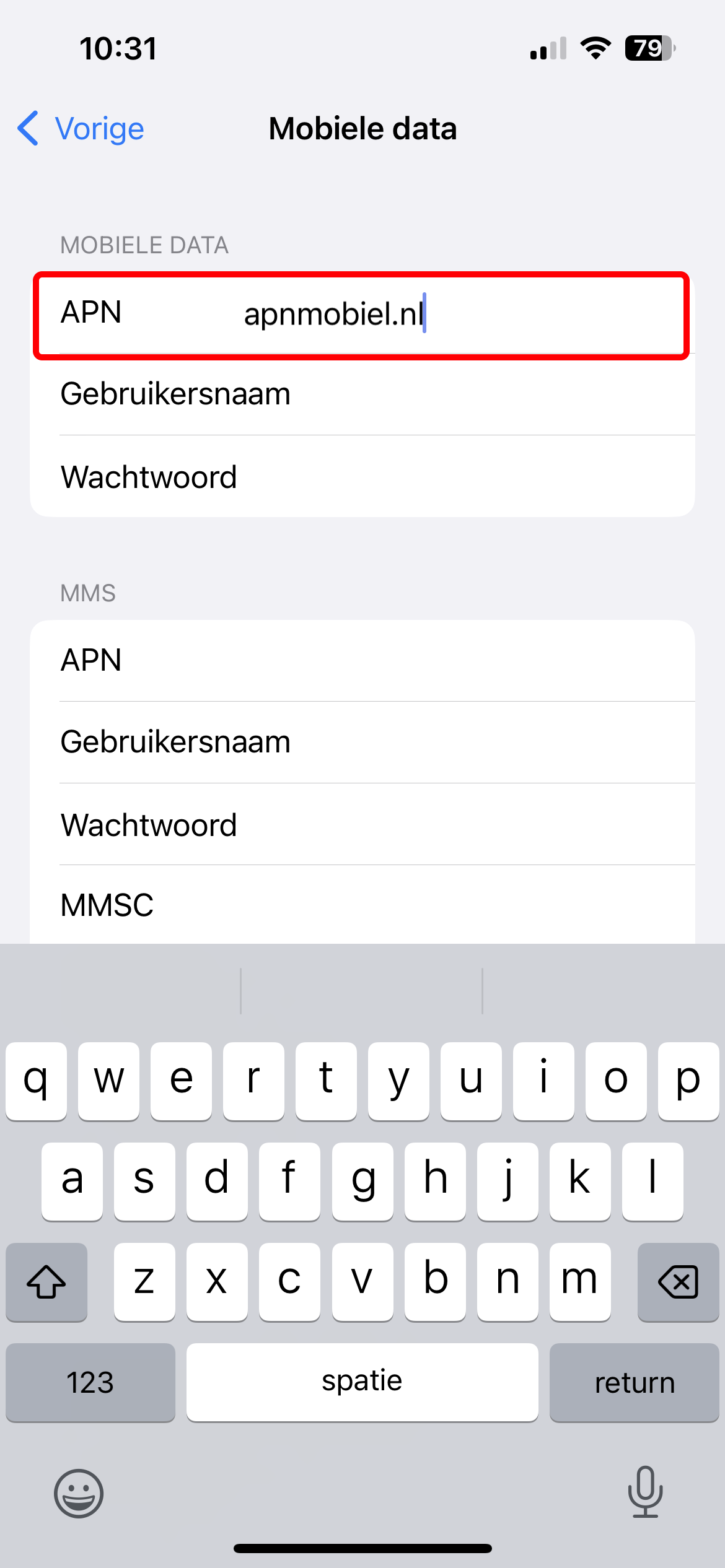Open the emoji keyboard
The height and width of the screenshot is (1568, 725).
point(79,1493)
